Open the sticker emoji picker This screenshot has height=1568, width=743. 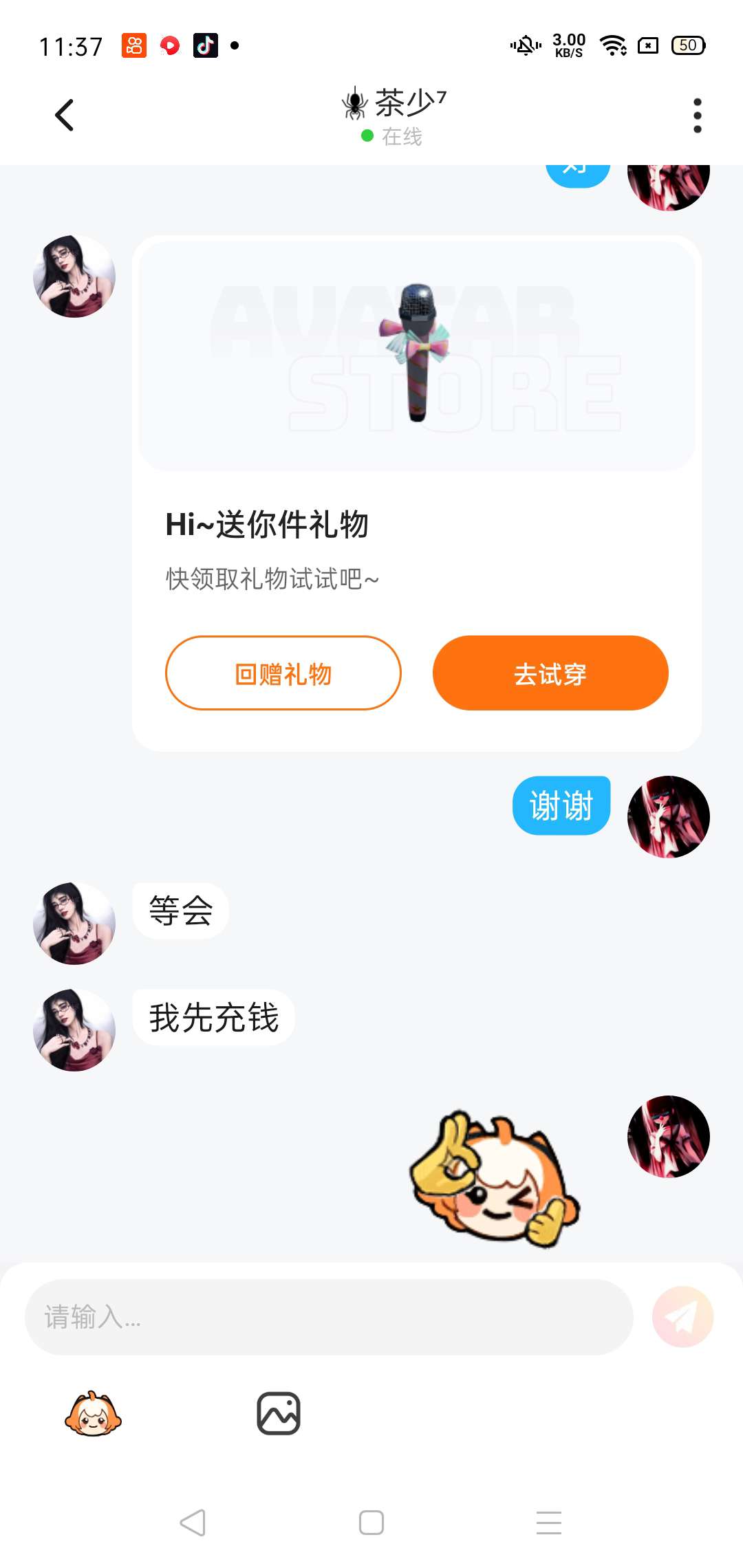[x=93, y=1414]
